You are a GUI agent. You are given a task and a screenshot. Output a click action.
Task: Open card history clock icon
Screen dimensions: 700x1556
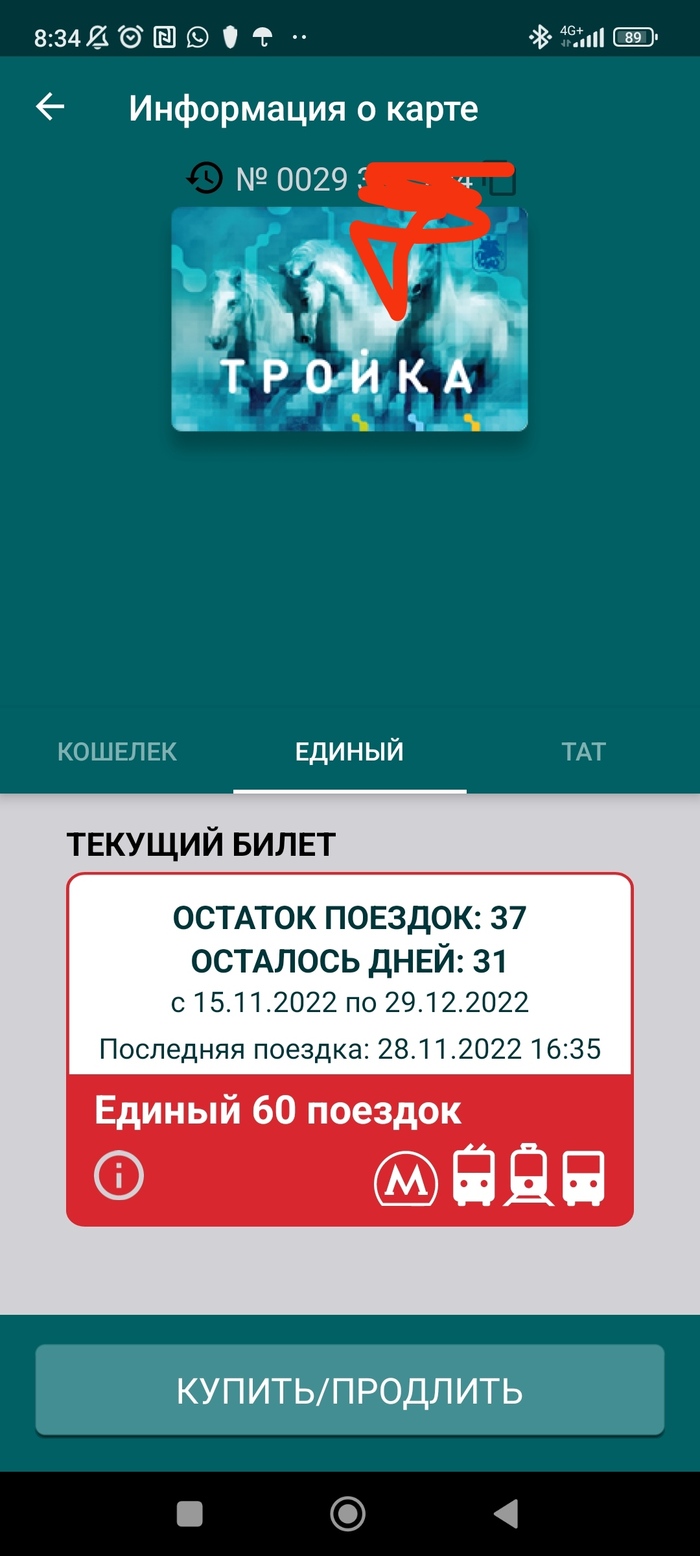205,179
